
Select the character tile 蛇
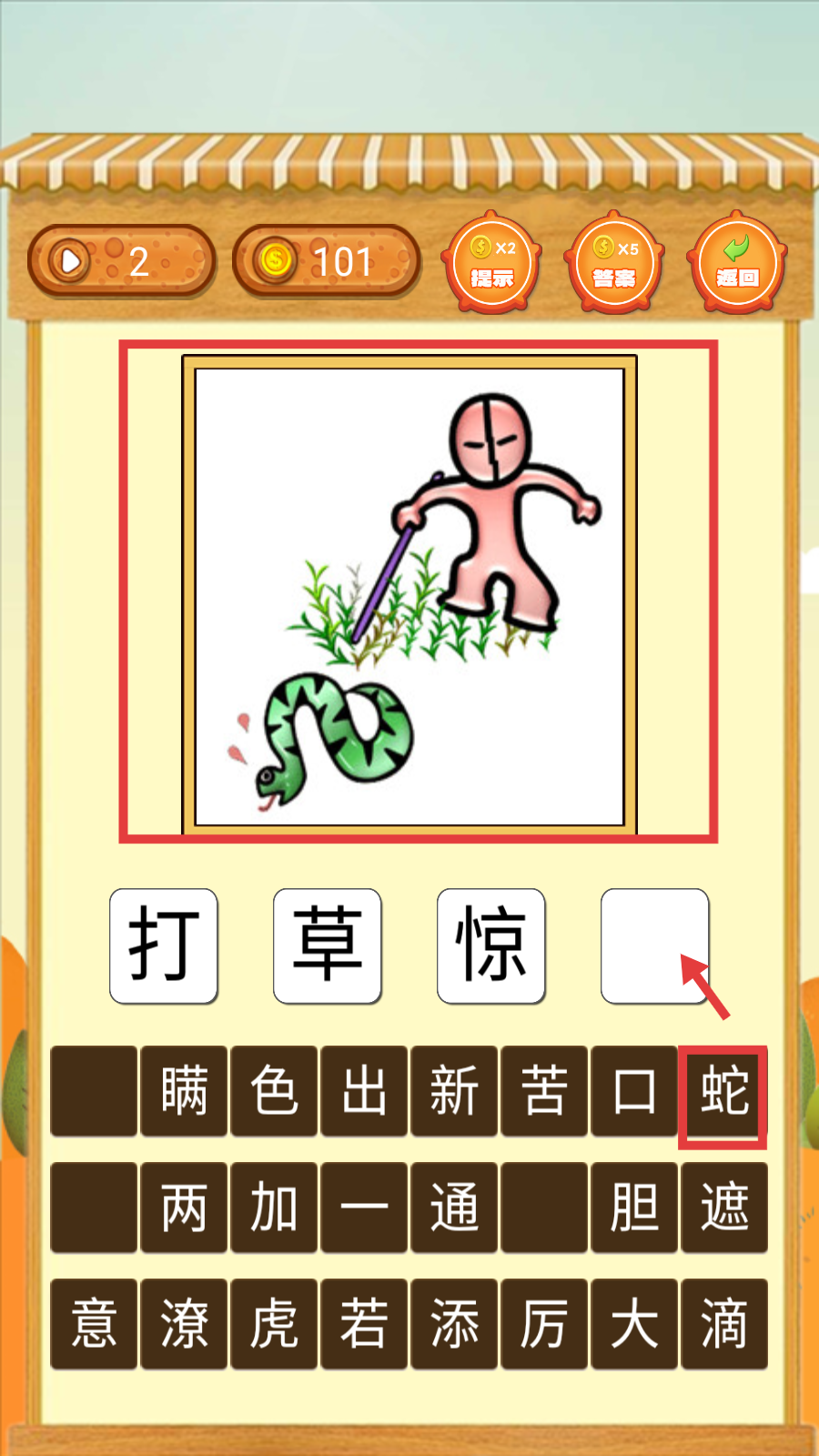(x=723, y=1092)
